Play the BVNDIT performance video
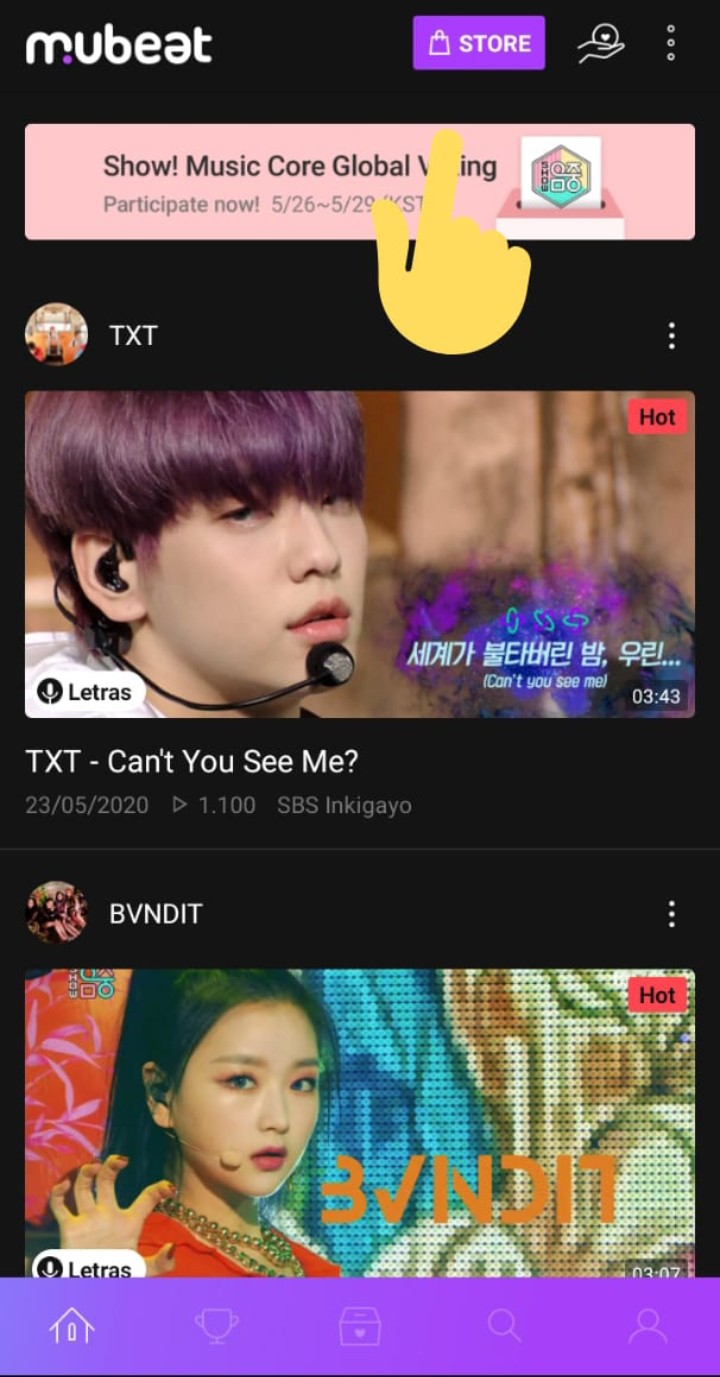This screenshot has width=720, height=1377. (359, 1120)
